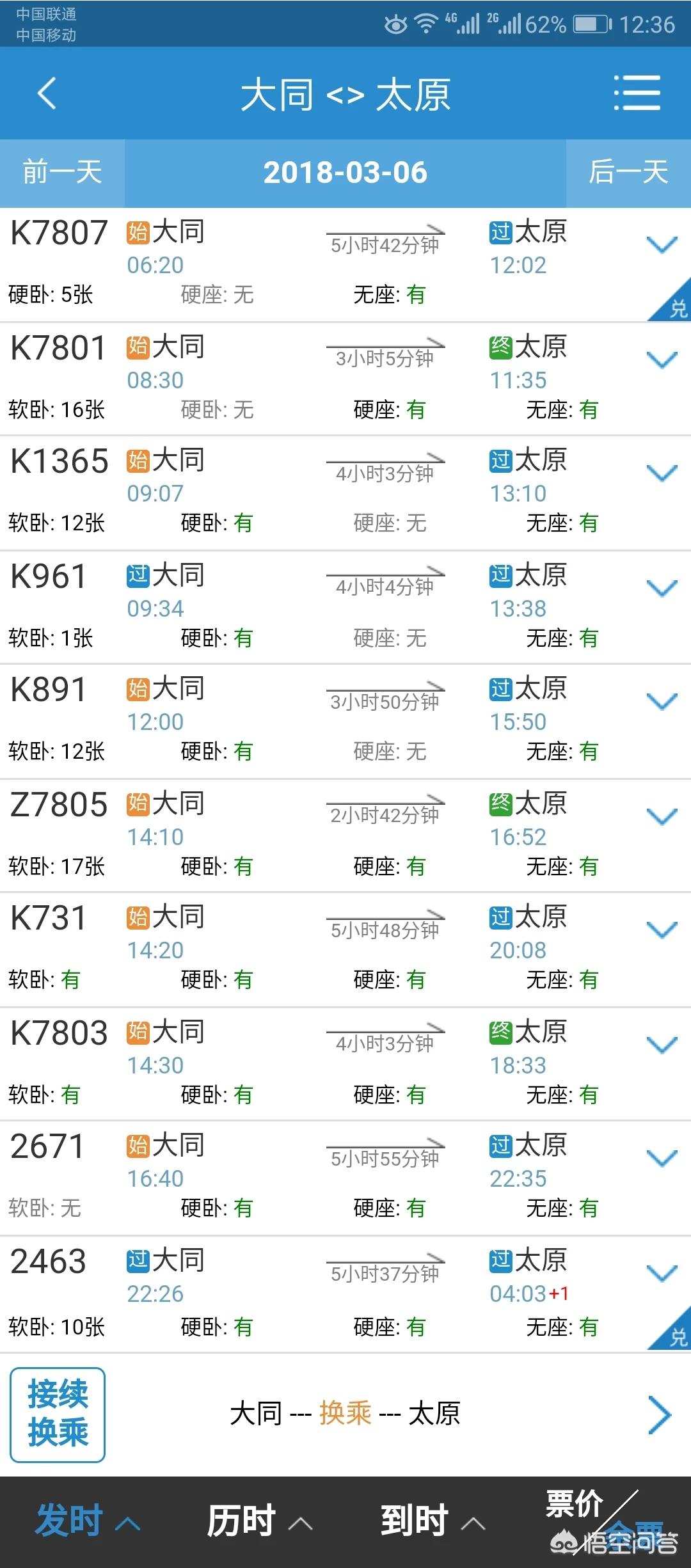Sort by arrival time (到时)
Image resolution: width=691 pixels, height=1568 pixels.
(433, 1521)
